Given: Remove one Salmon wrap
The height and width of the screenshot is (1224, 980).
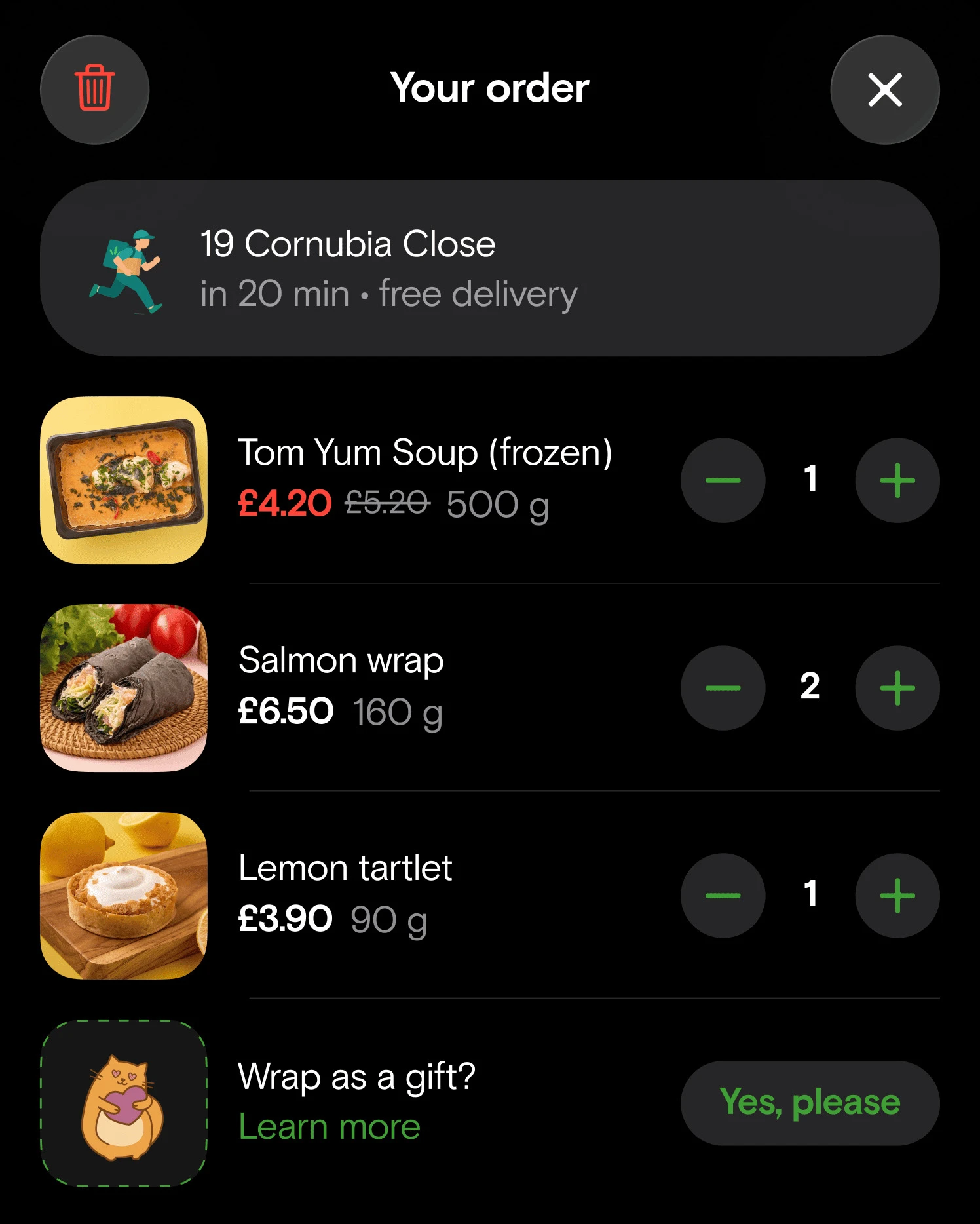Looking at the screenshot, I should pyautogui.click(x=723, y=688).
